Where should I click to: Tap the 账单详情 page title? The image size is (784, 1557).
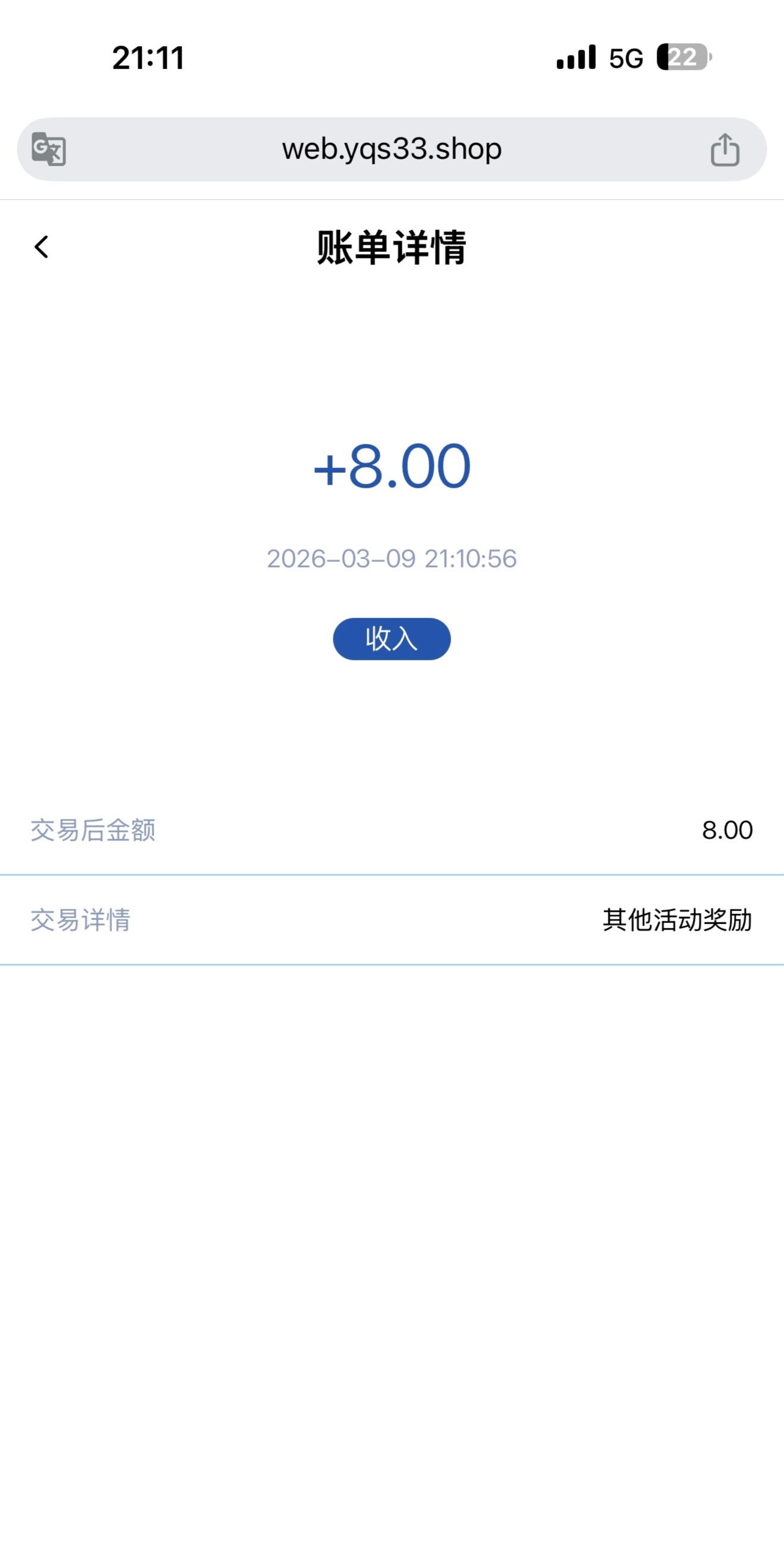tap(392, 248)
